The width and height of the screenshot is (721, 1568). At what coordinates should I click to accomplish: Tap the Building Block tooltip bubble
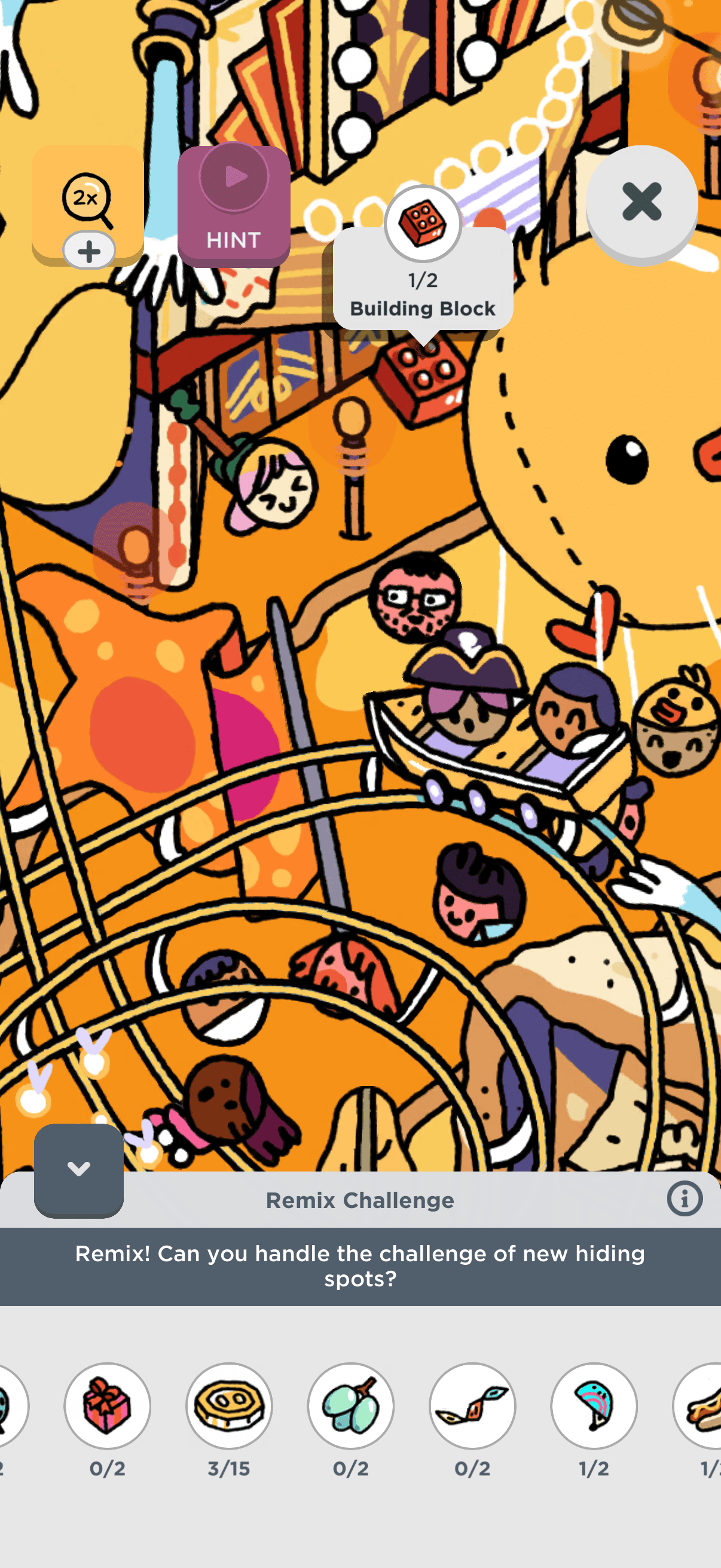(423, 279)
